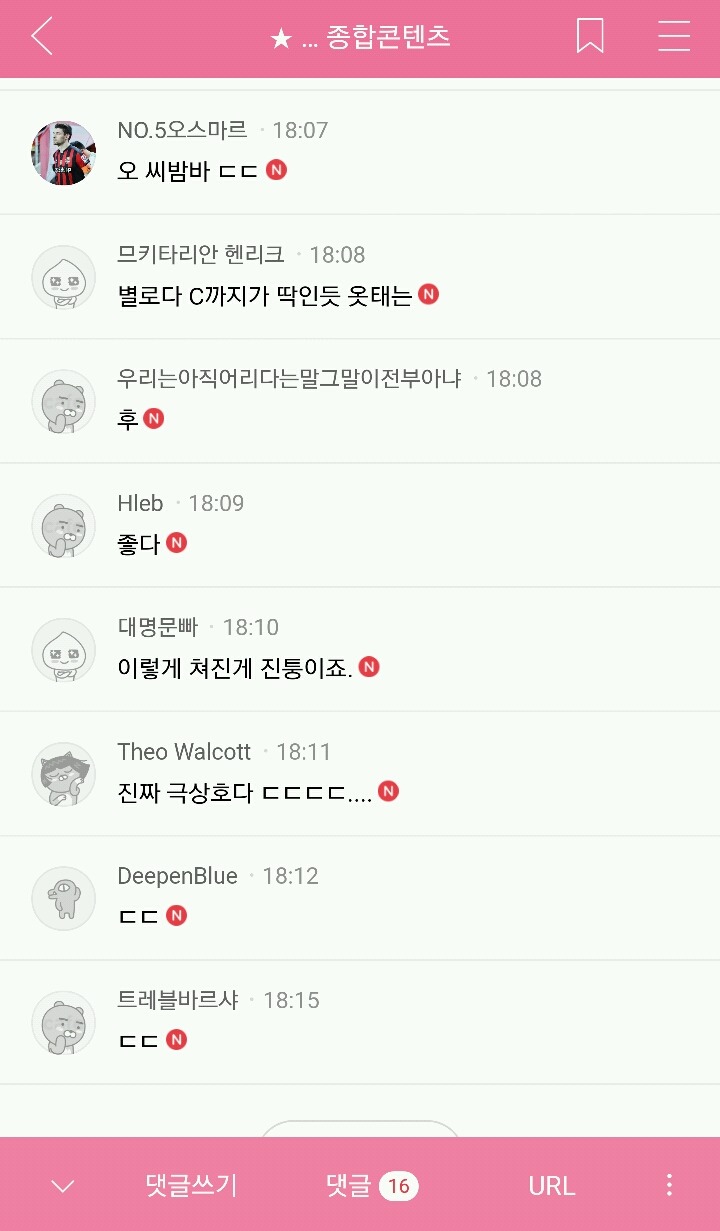Open Theo Walcott's profile avatar
The width and height of the screenshot is (720, 1231).
pyautogui.click(x=62, y=773)
